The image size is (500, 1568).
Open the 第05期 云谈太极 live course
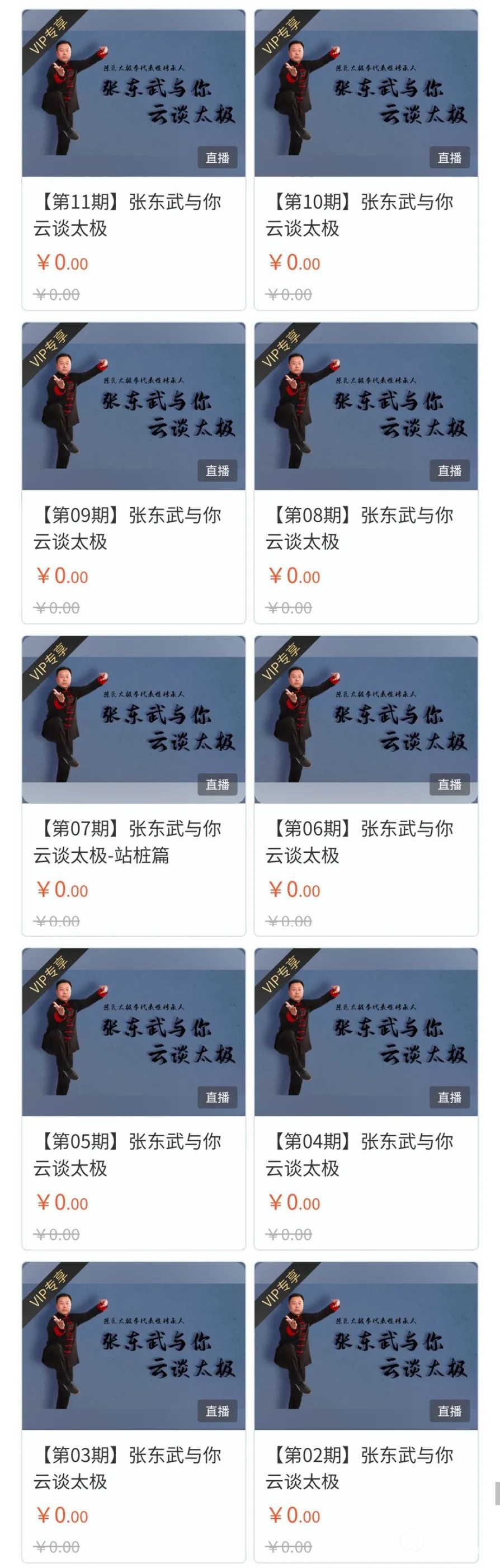133,1154
